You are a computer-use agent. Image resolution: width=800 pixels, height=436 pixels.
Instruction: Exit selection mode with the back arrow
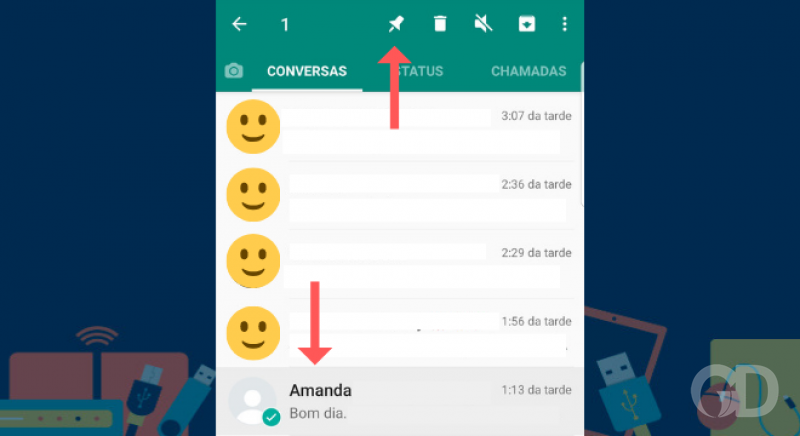point(239,24)
